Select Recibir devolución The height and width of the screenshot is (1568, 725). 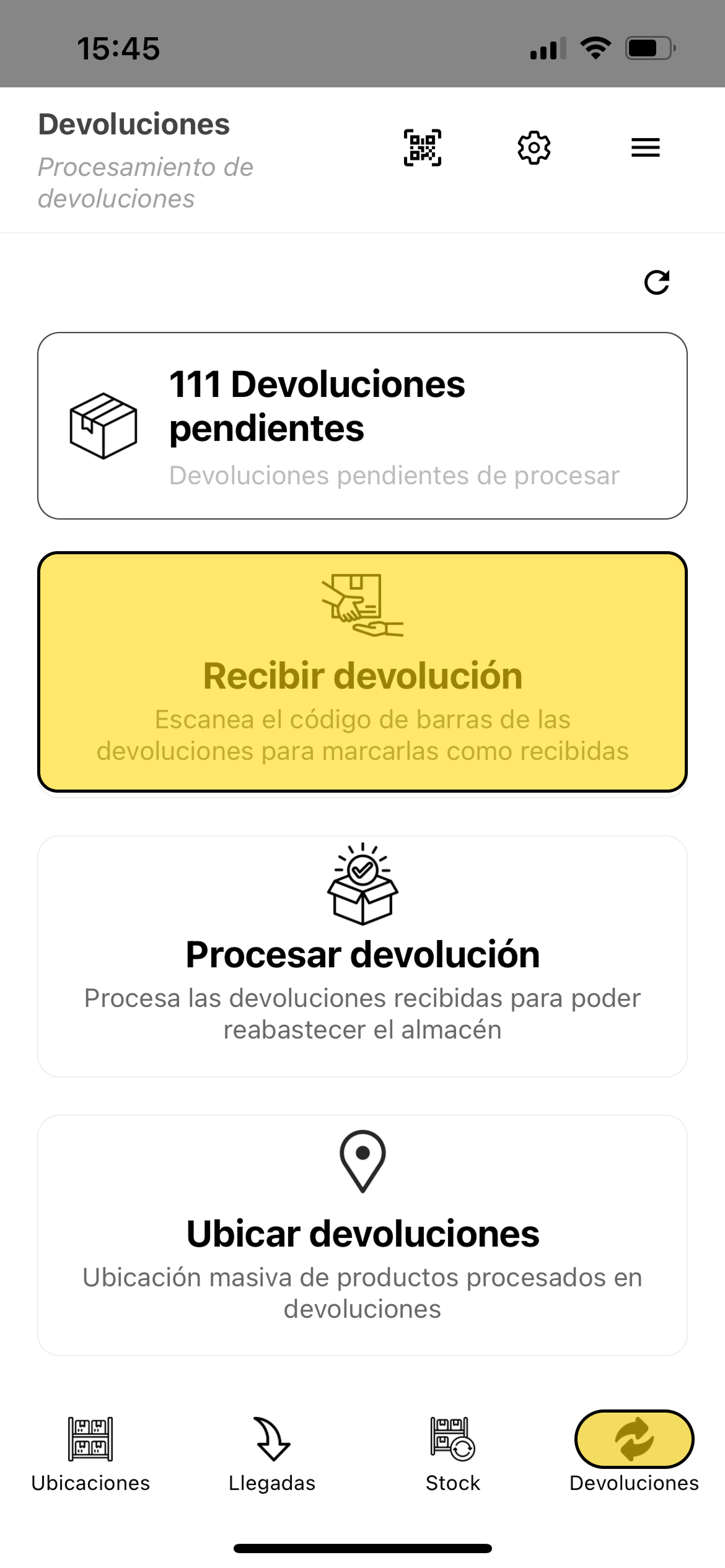pos(362,672)
